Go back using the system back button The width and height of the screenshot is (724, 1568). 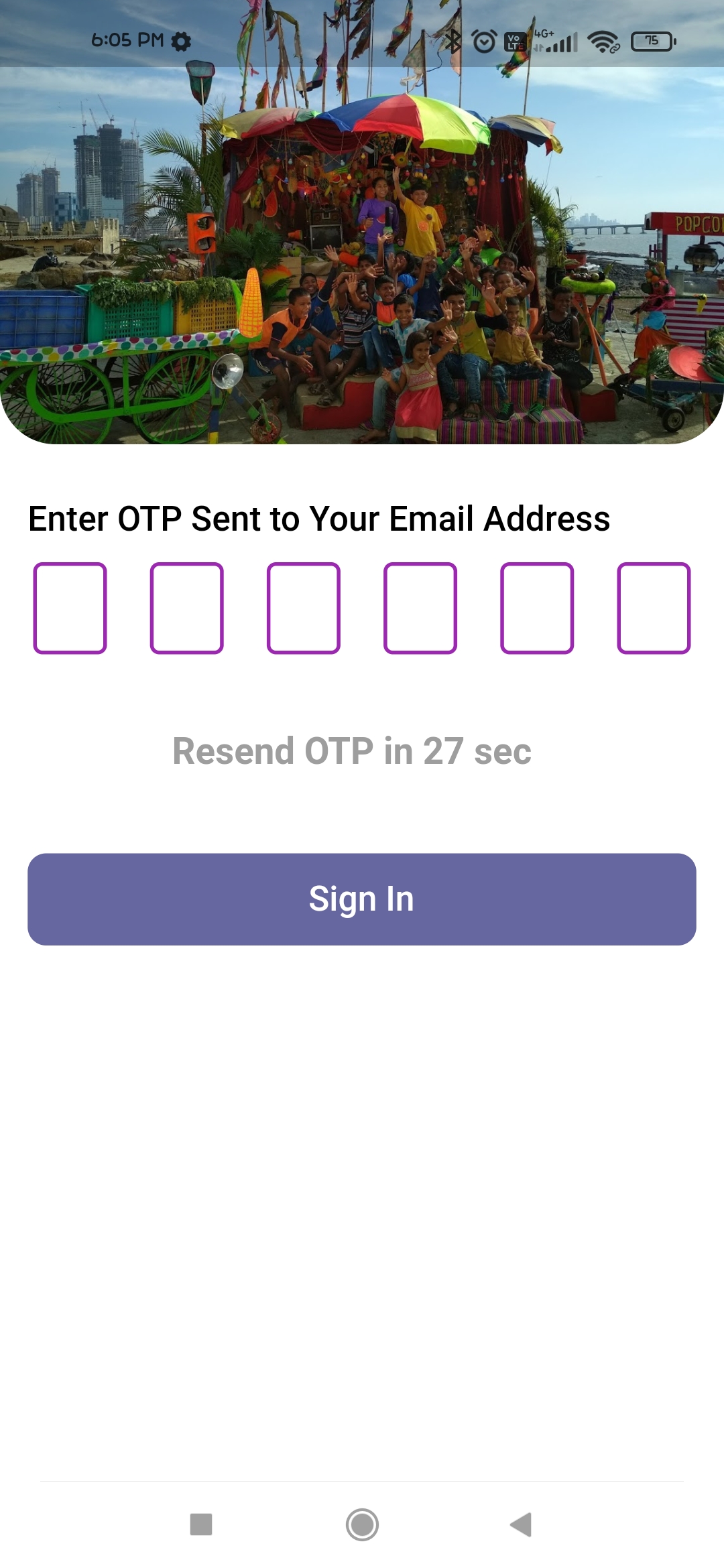tap(521, 1524)
